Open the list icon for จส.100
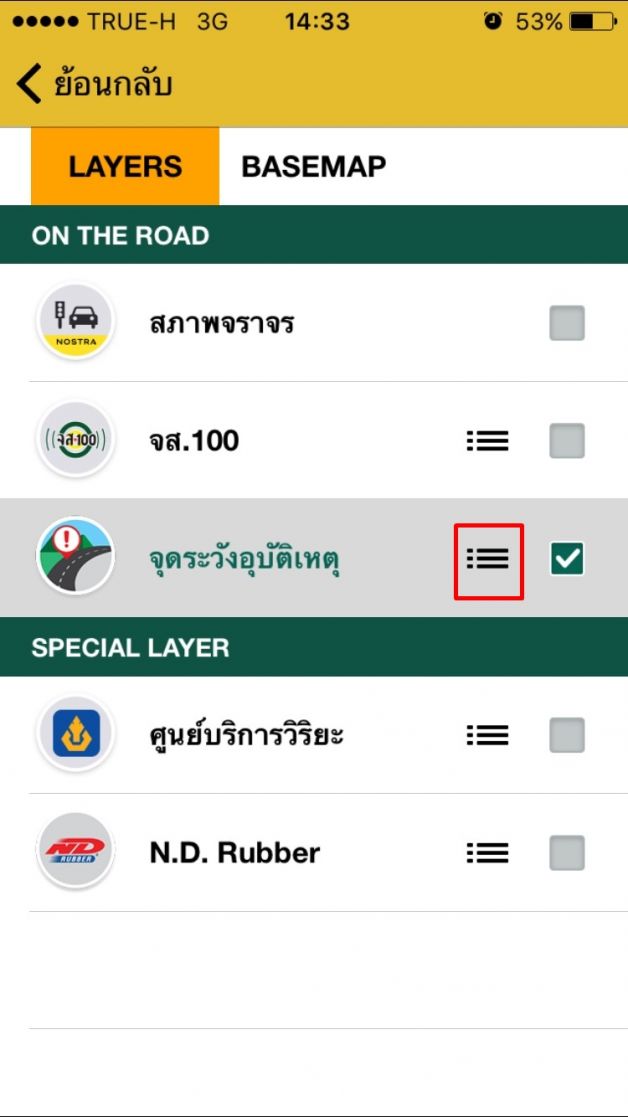628x1117 pixels. [488, 440]
